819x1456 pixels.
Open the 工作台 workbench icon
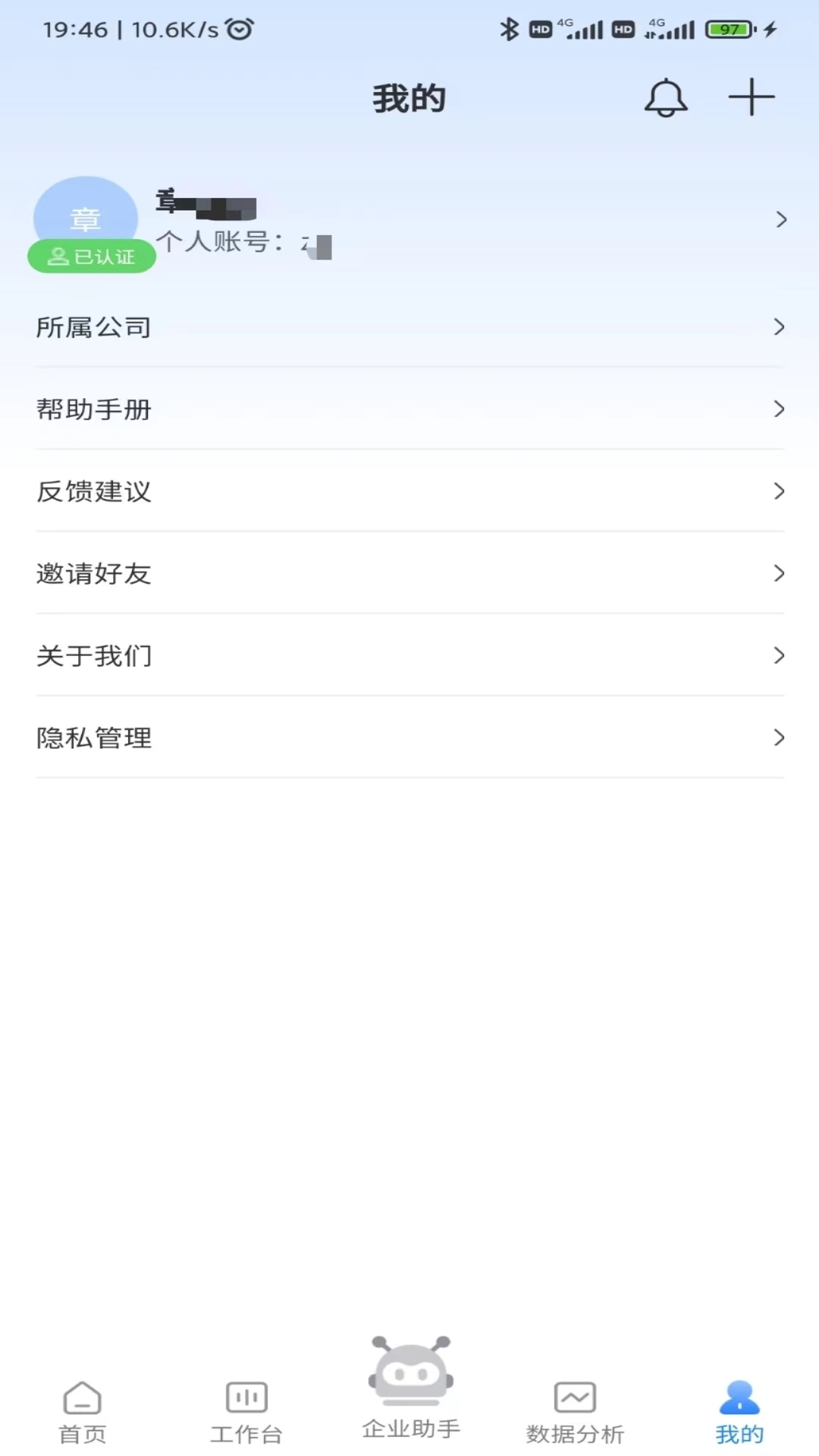pos(245,1398)
